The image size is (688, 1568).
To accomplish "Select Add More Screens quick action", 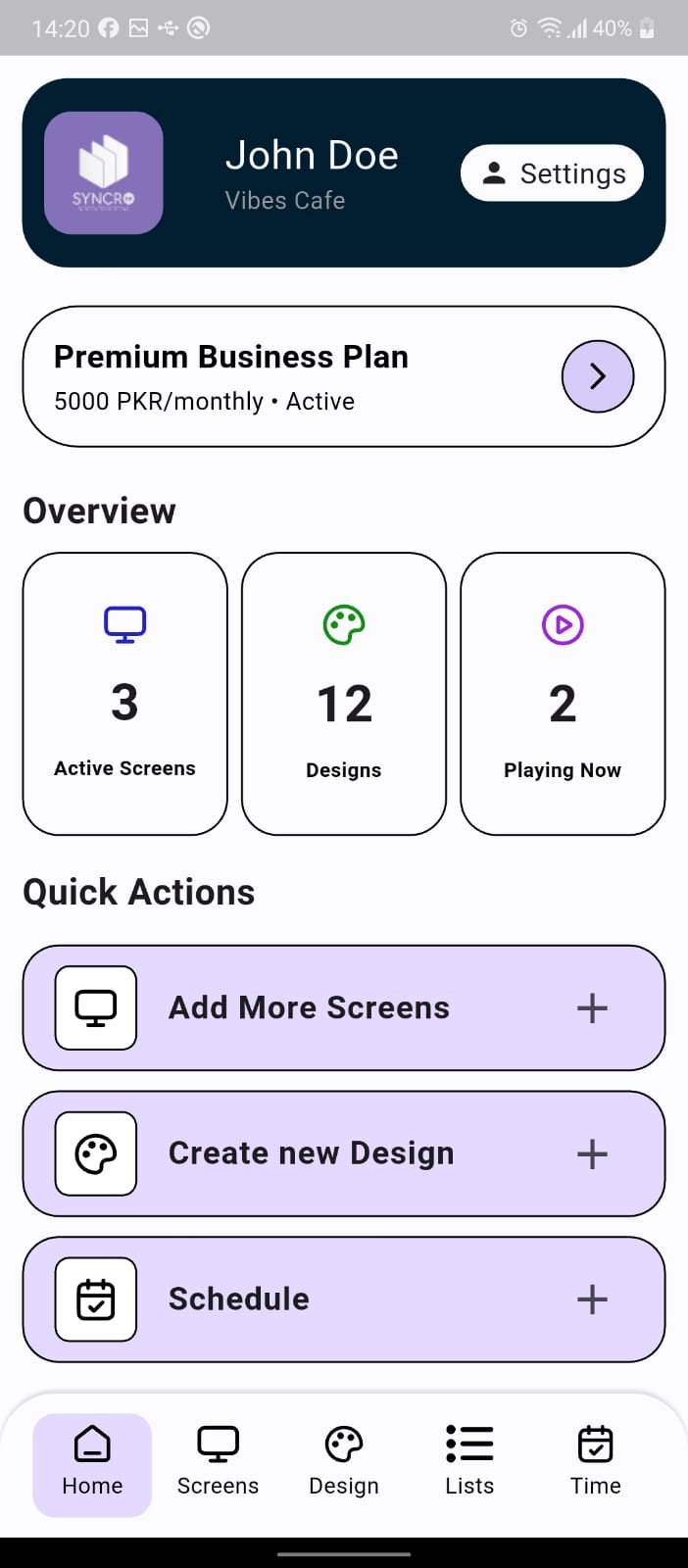I will tap(344, 1007).
